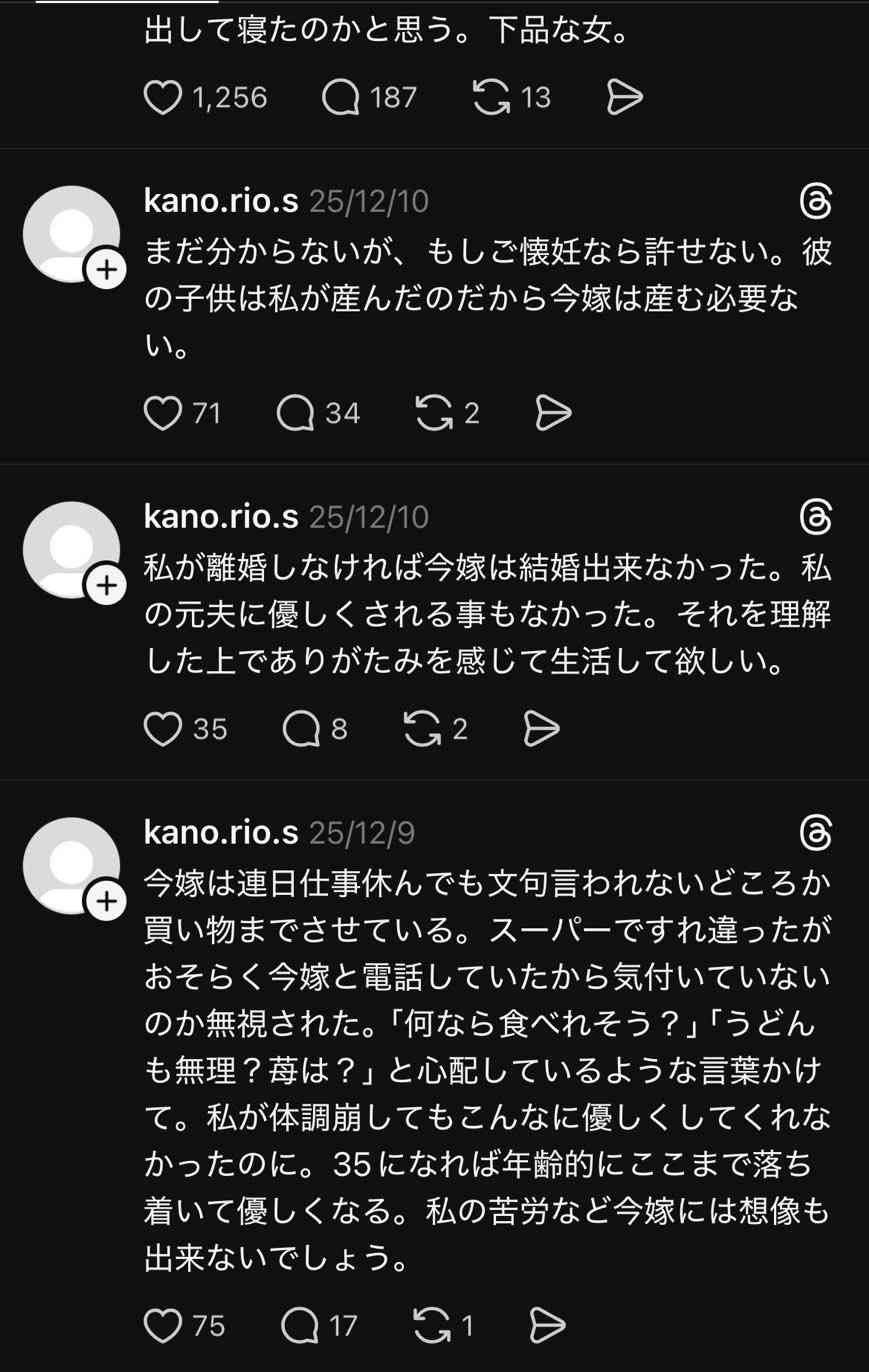Screen dimensions: 869x1372
Task: Open replies on the post with 187 comments
Action: (x=341, y=98)
